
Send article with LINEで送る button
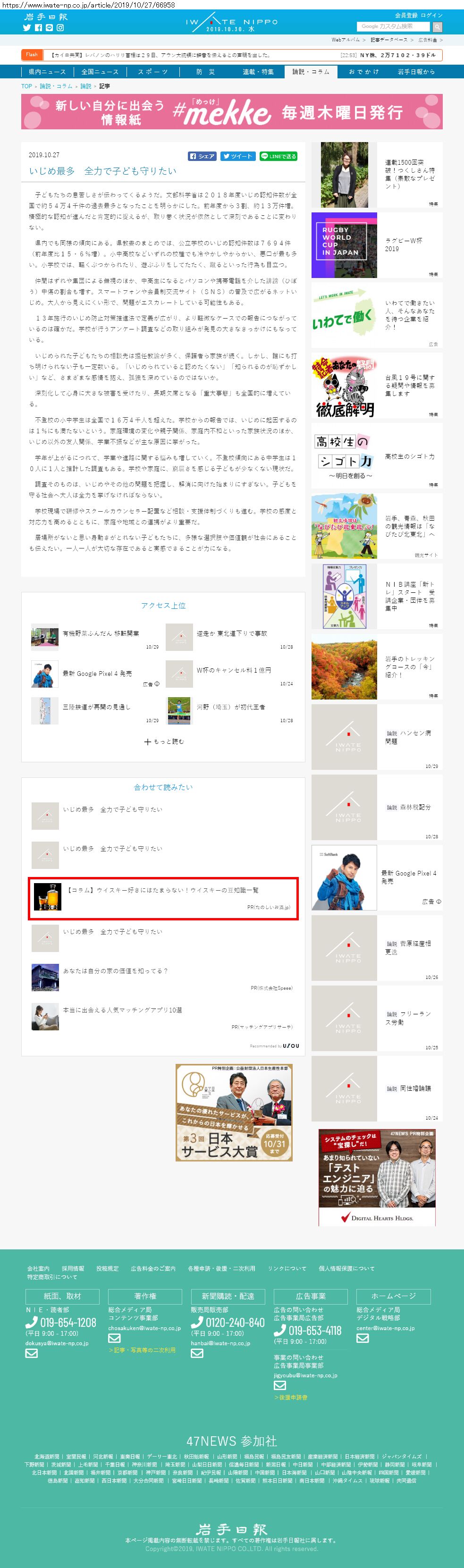pyautogui.click(x=278, y=156)
